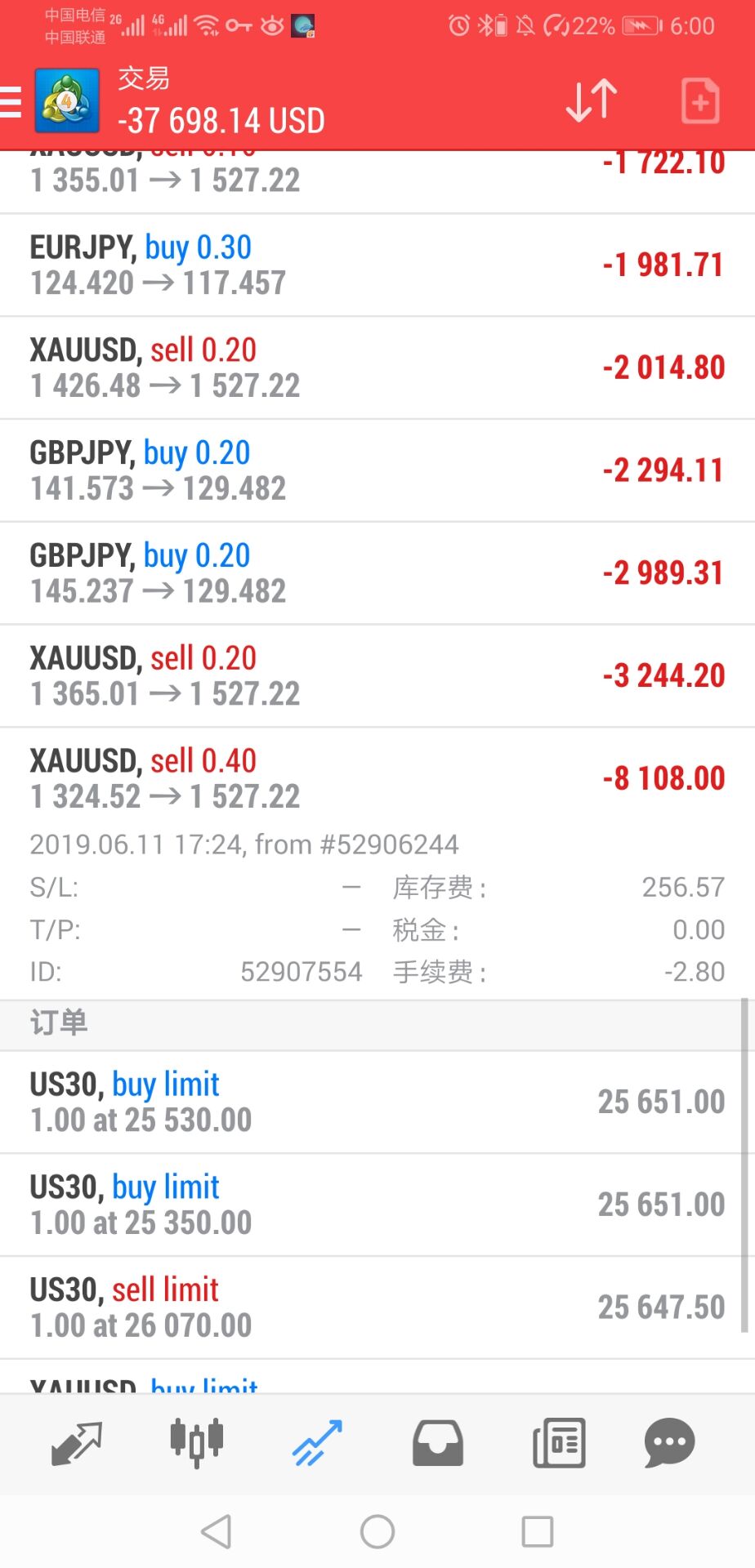Open the GBPJPY buy position at 145.237
This screenshot has height=1568, width=755.
click(377, 574)
